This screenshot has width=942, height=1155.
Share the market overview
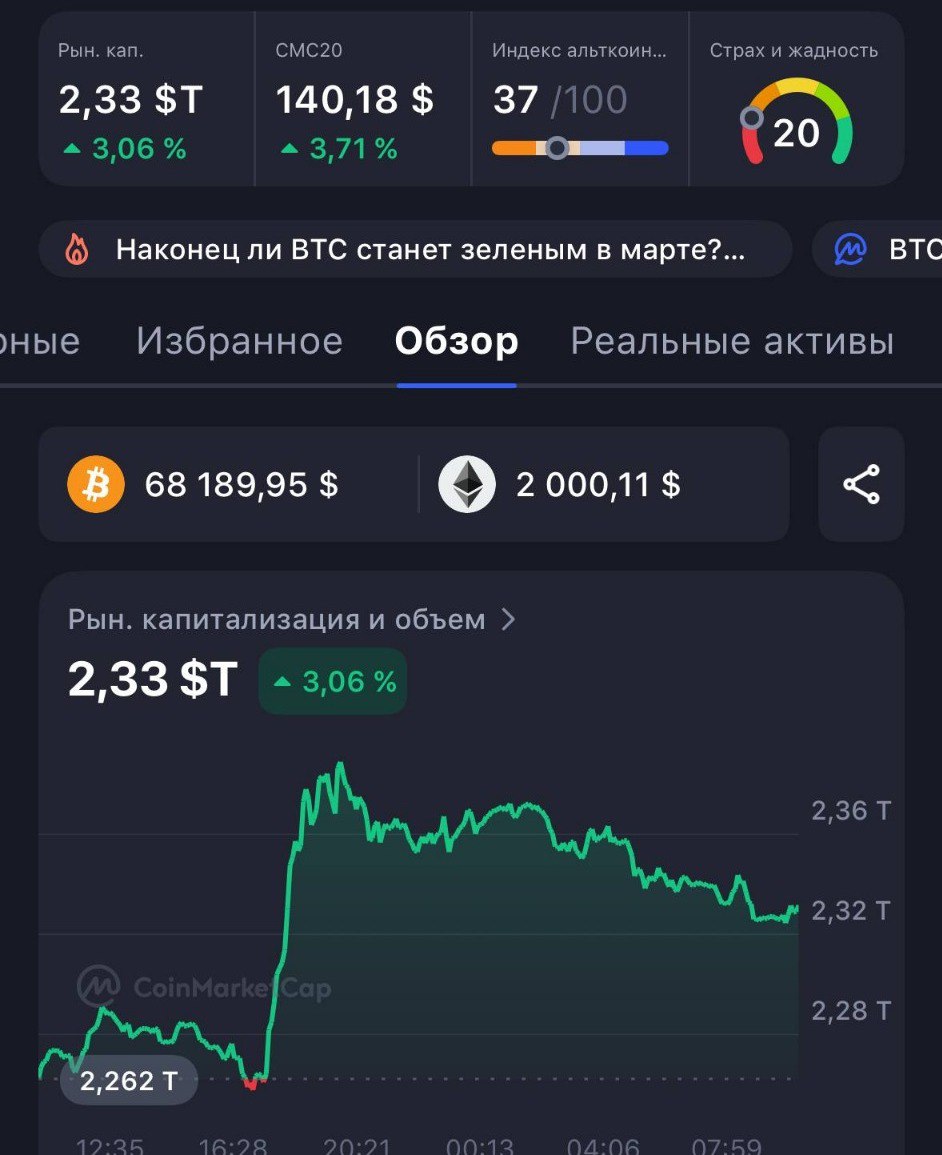[x=861, y=485]
